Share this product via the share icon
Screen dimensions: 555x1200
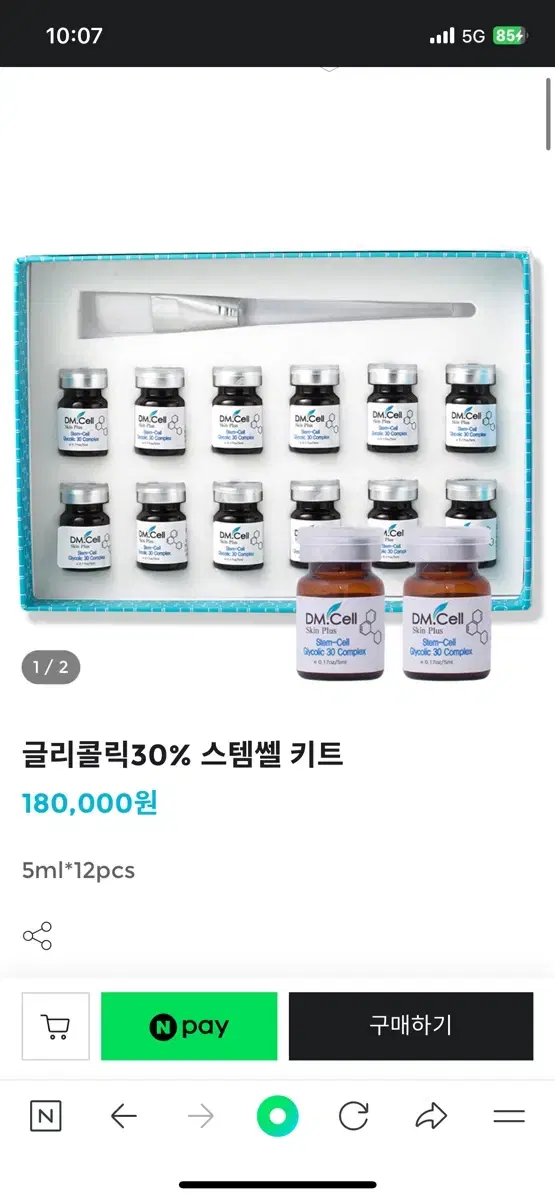[37, 936]
